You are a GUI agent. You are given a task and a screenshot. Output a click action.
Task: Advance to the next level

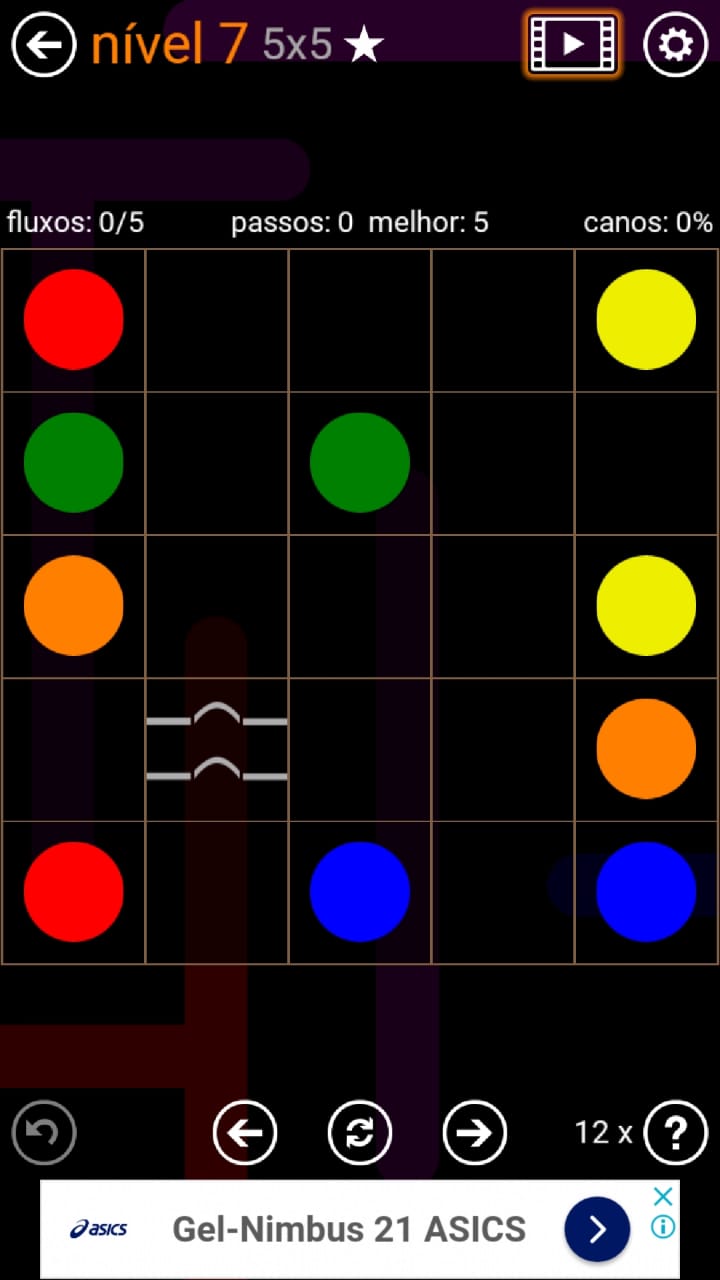[x=474, y=1132]
